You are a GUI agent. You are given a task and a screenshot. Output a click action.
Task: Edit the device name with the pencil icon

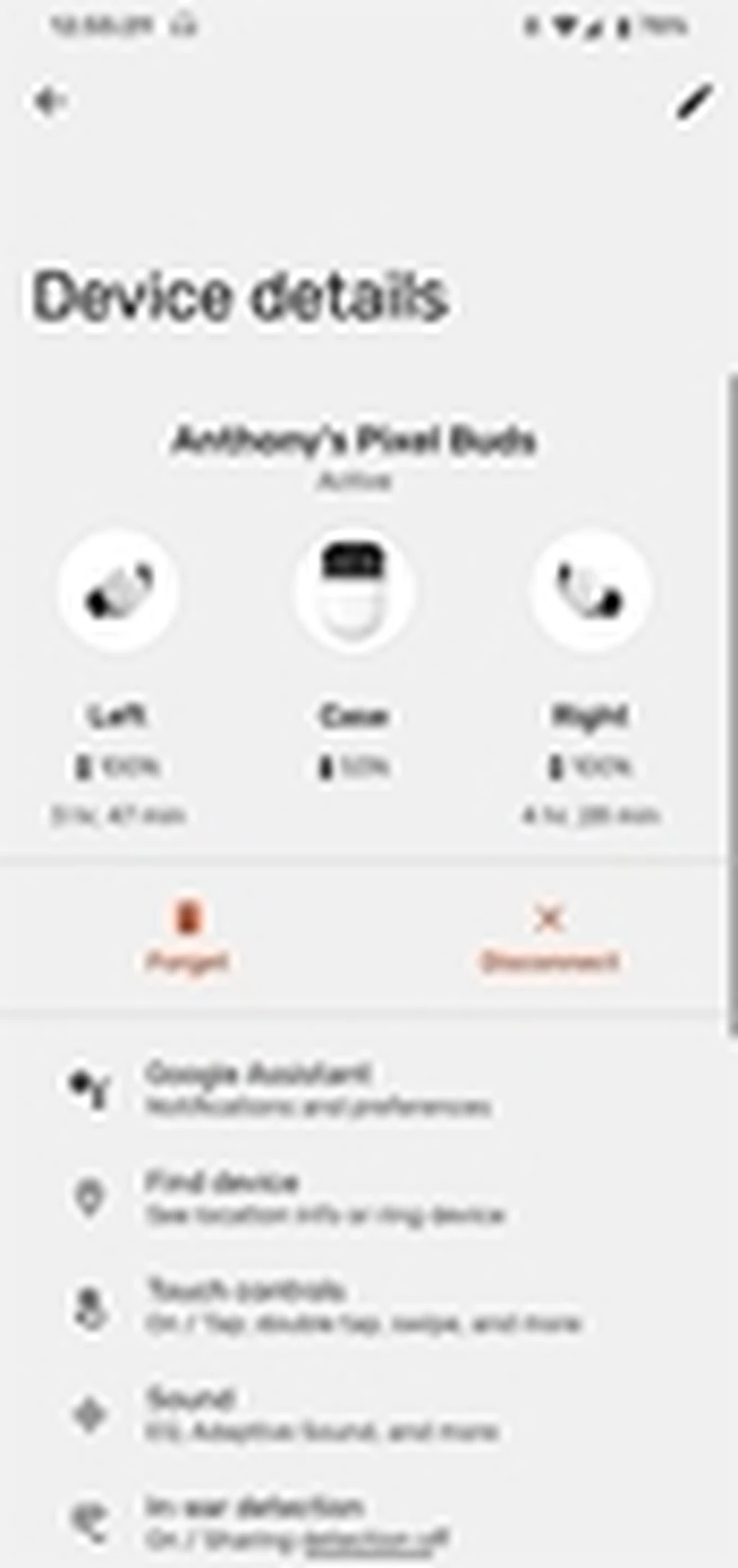[x=693, y=103]
